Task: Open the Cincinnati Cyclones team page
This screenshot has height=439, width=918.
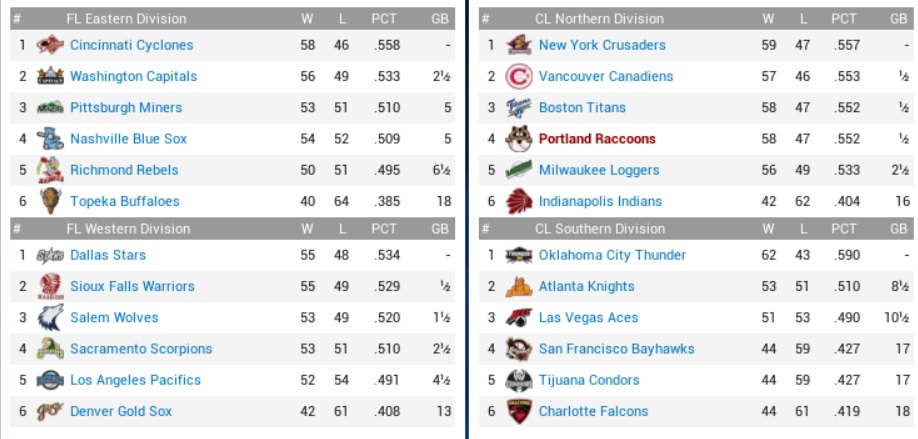Action: [x=131, y=45]
